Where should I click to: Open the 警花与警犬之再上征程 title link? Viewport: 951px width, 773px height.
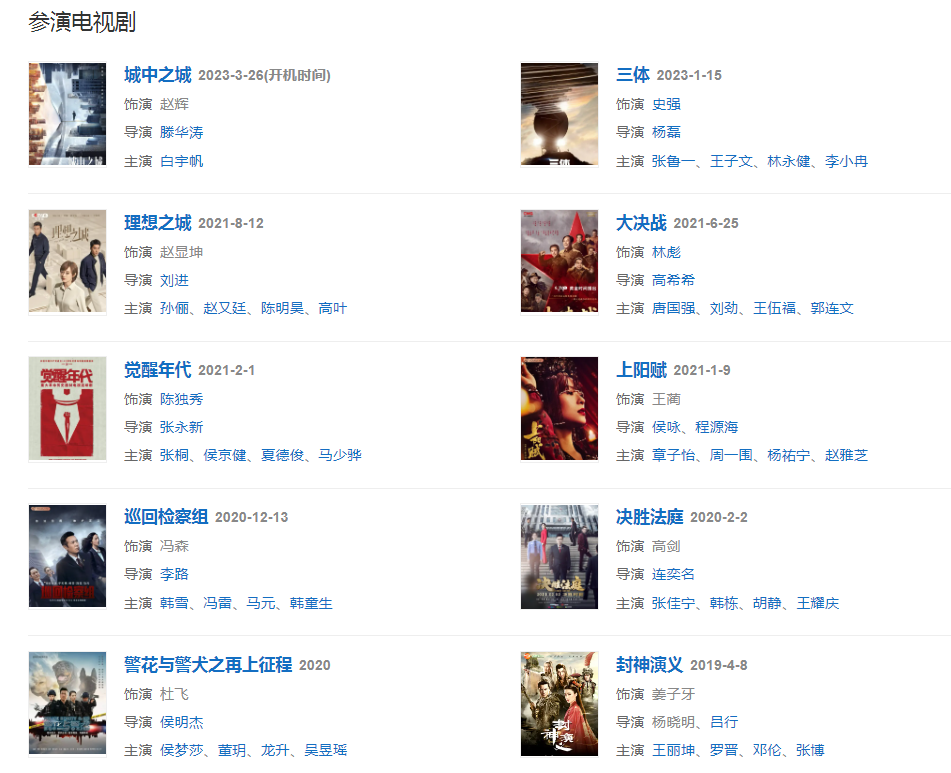[x=207, y=665]
